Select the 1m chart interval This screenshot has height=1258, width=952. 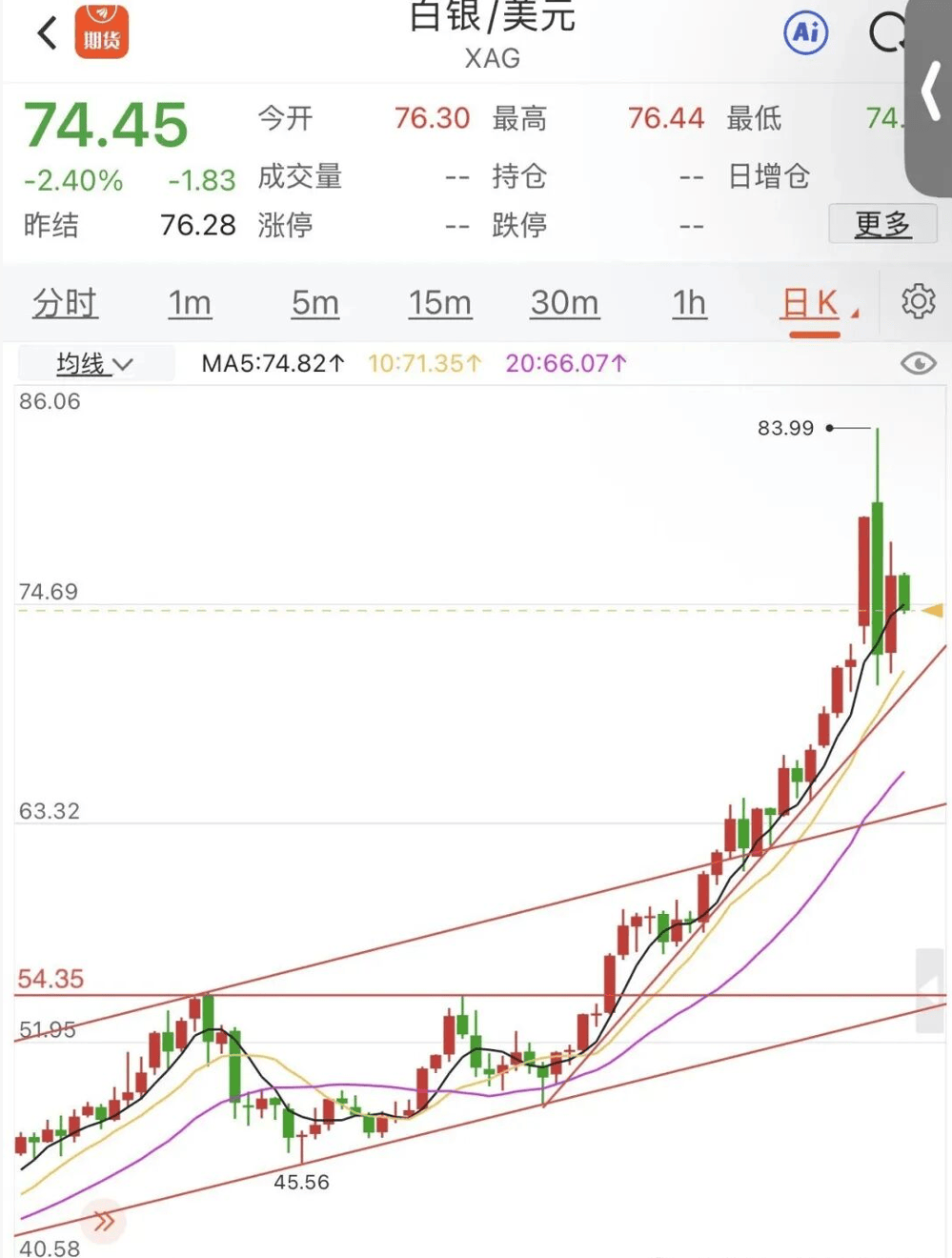click(x=190, y=303)
